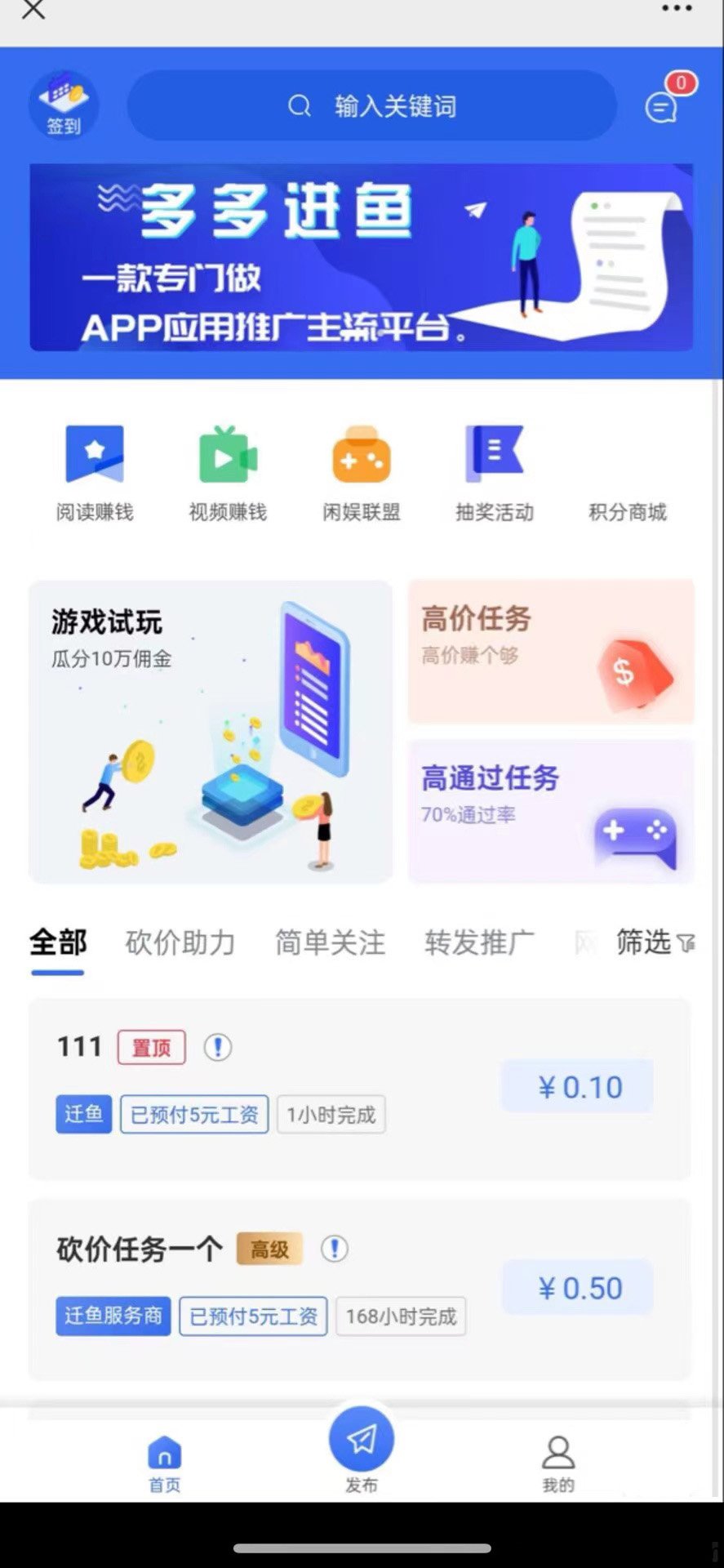The width and height of the screenshot is (724, 1568).
Task: Open the 多多进鱼 promo banner
Action: [x=362, y=257]
